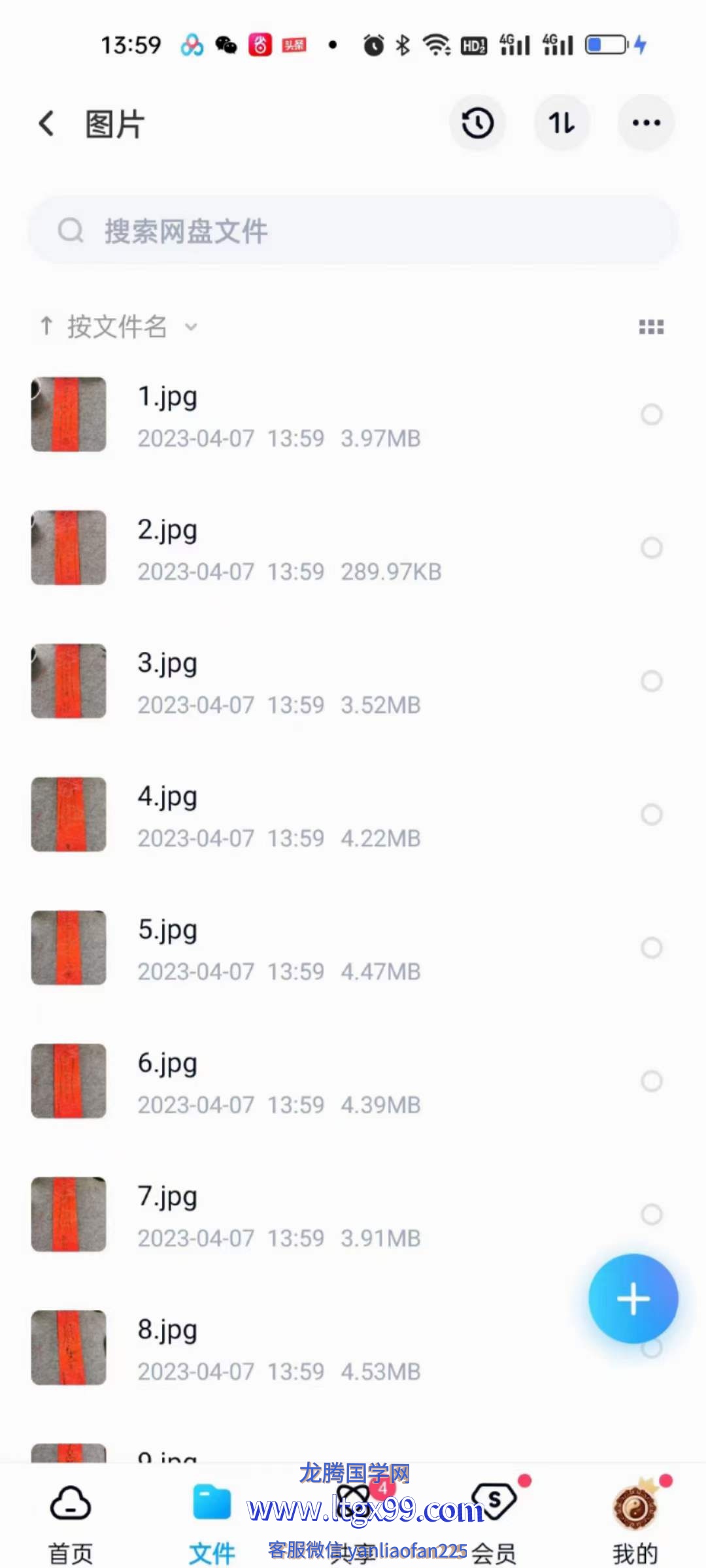Open the transfer list arrows icon
This screenshot has width=706, height=1568.
(562, 123)
